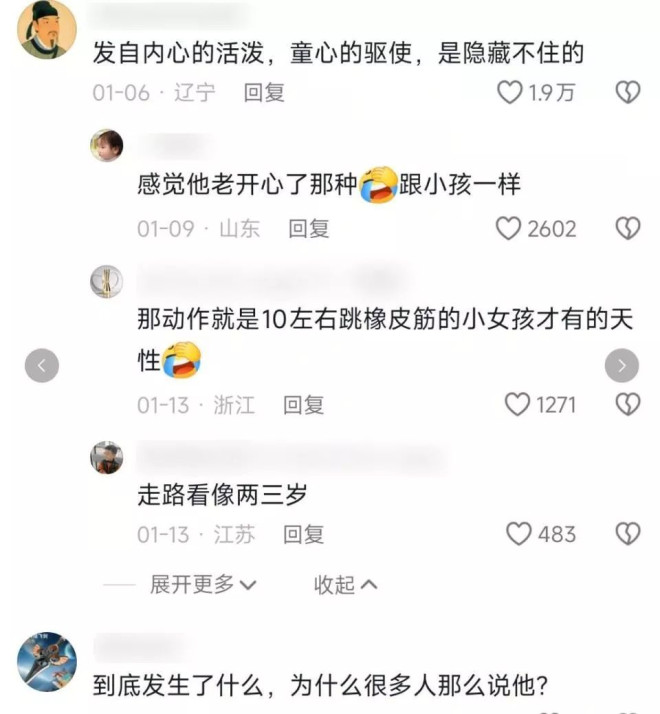
Task: Dislike the 山东 reply about 跟小孩一样
Action: pos(627,229)
